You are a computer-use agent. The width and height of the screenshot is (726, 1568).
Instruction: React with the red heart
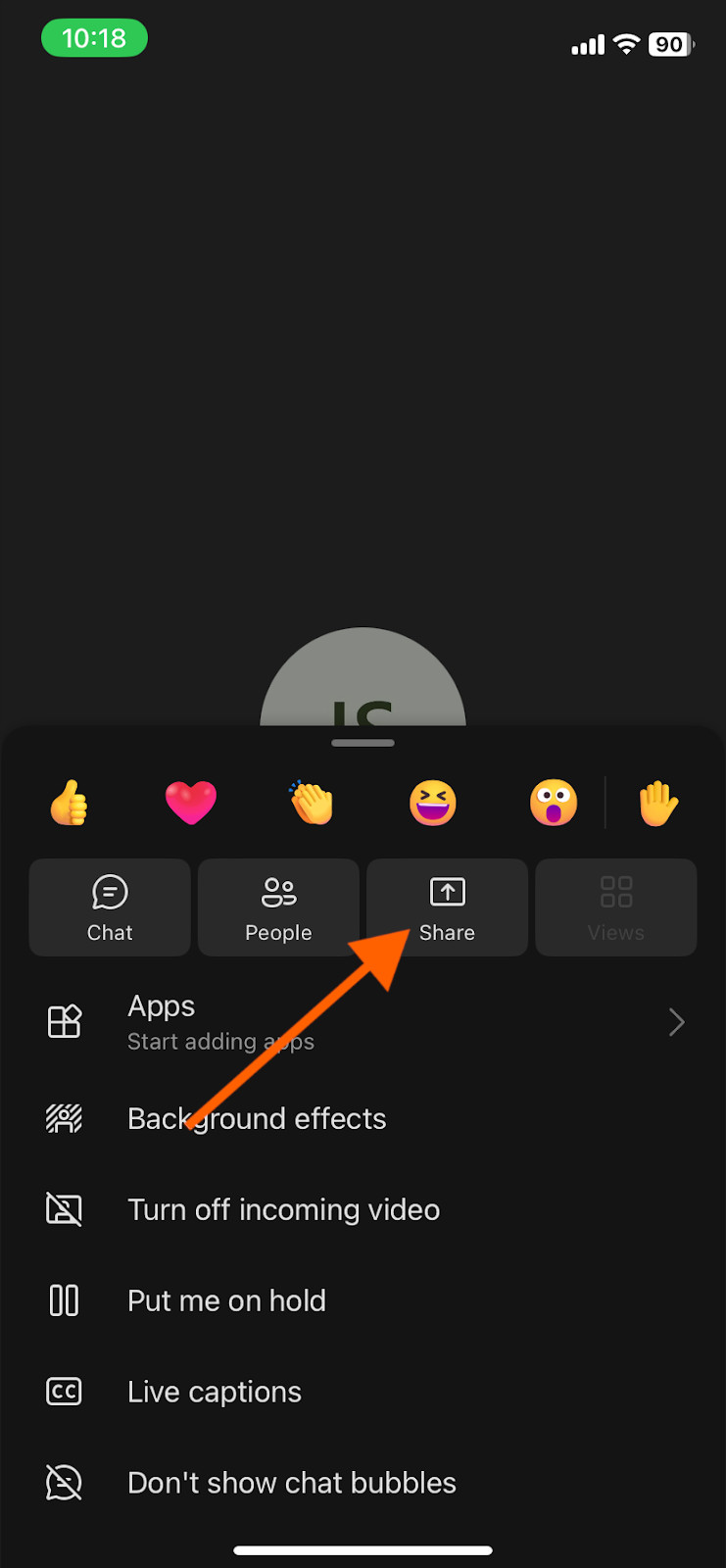(191, 803)
